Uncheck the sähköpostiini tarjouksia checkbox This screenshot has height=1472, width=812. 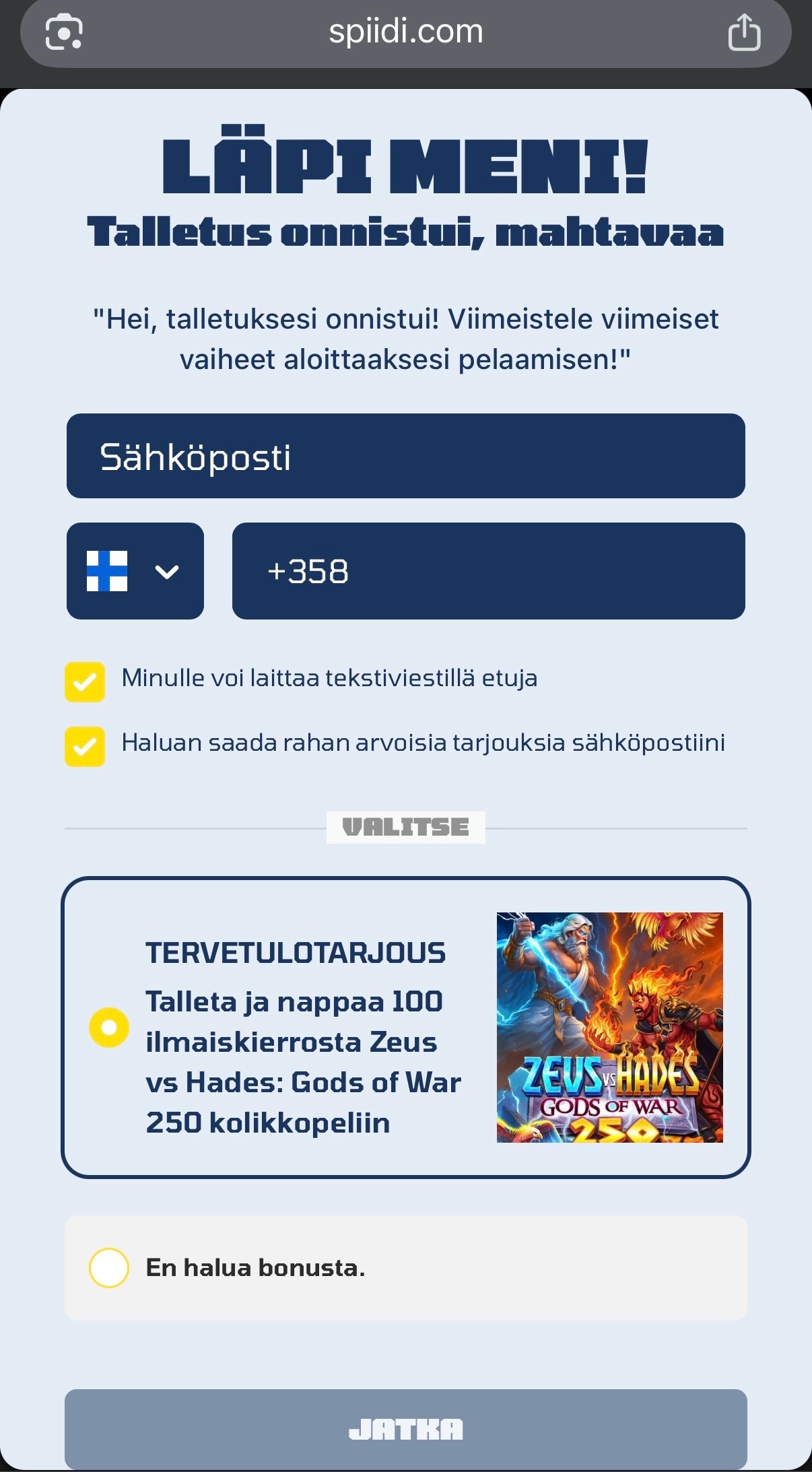pos(85,746)
